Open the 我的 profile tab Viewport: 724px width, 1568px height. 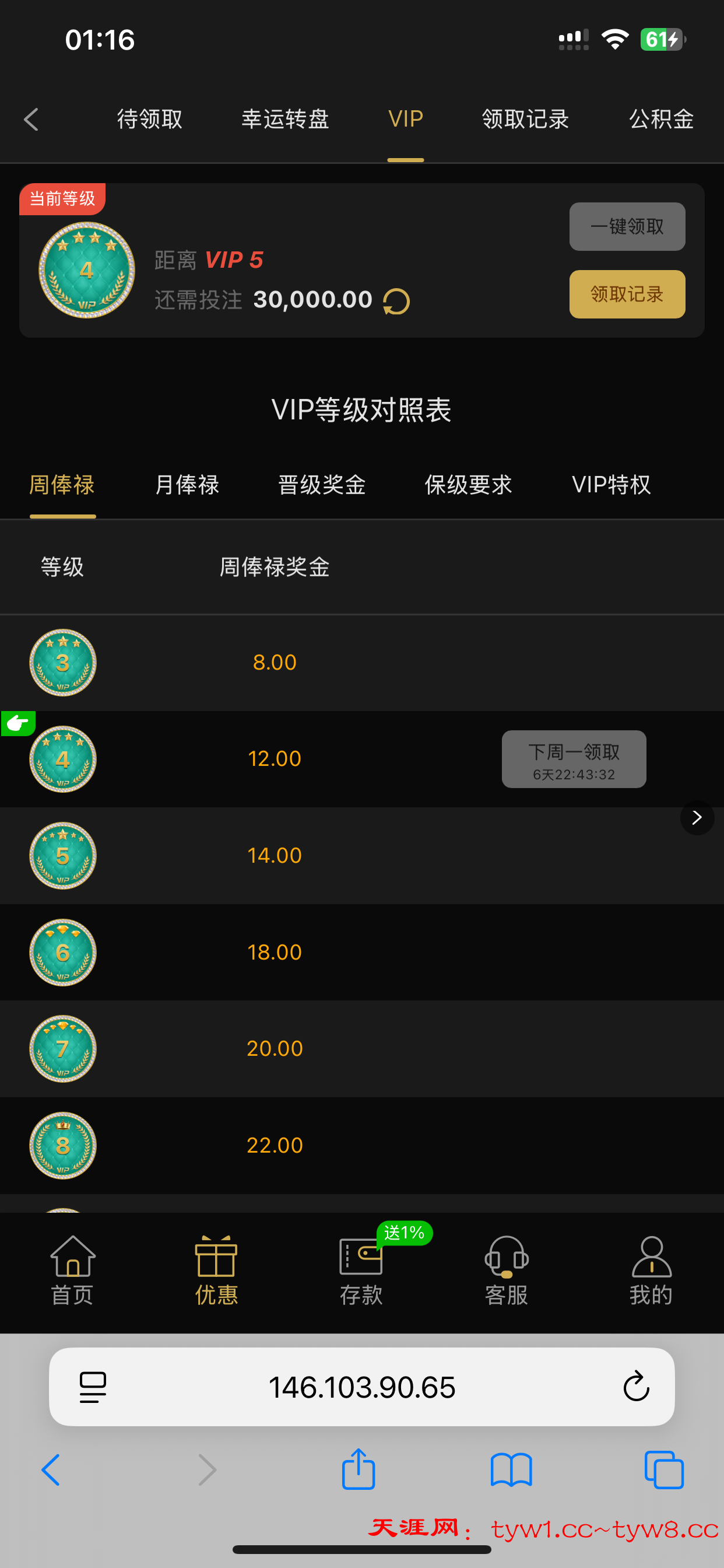tap(651, 1270)
